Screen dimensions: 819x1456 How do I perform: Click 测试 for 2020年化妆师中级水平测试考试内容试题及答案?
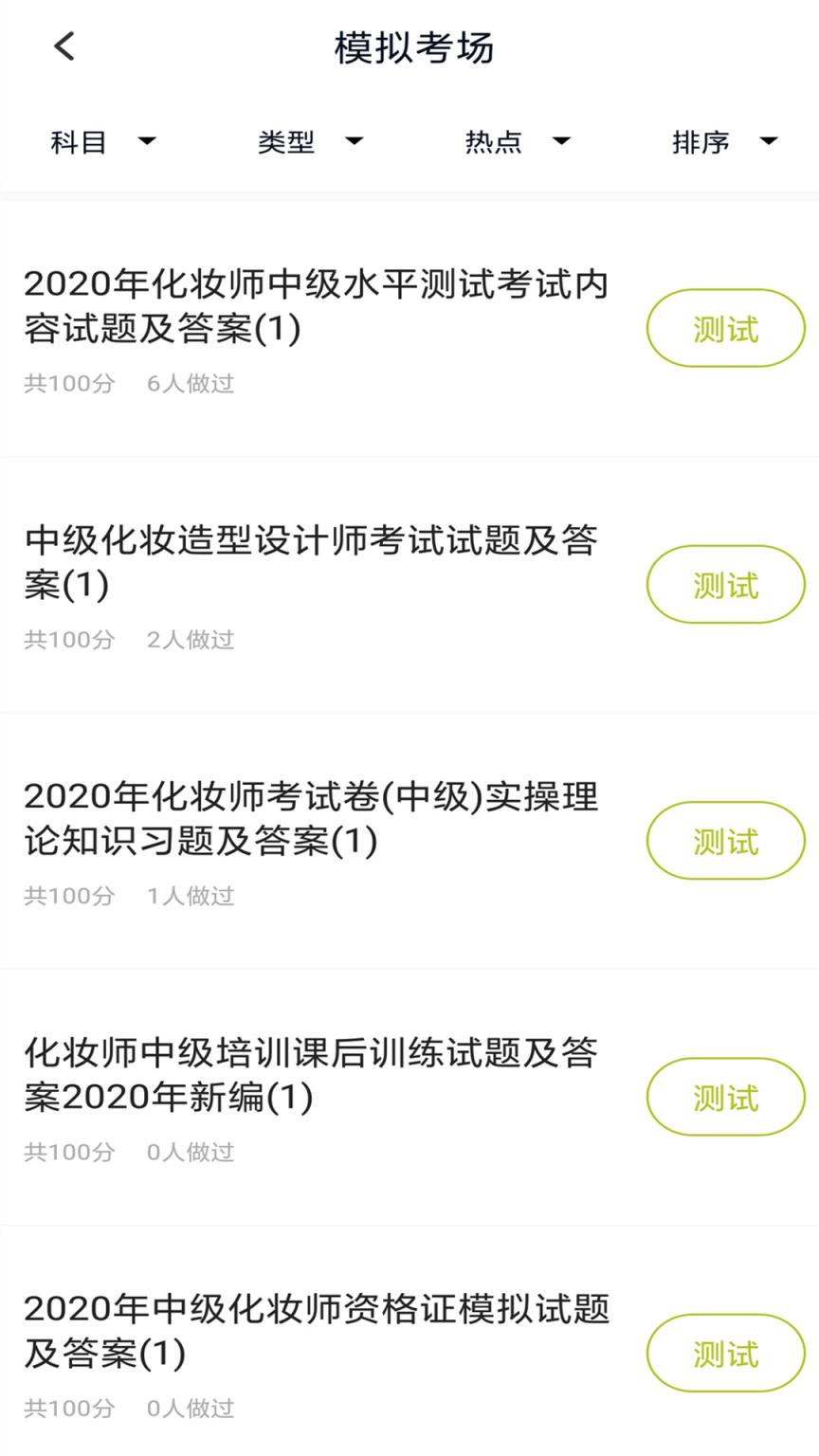pos(725,328)
